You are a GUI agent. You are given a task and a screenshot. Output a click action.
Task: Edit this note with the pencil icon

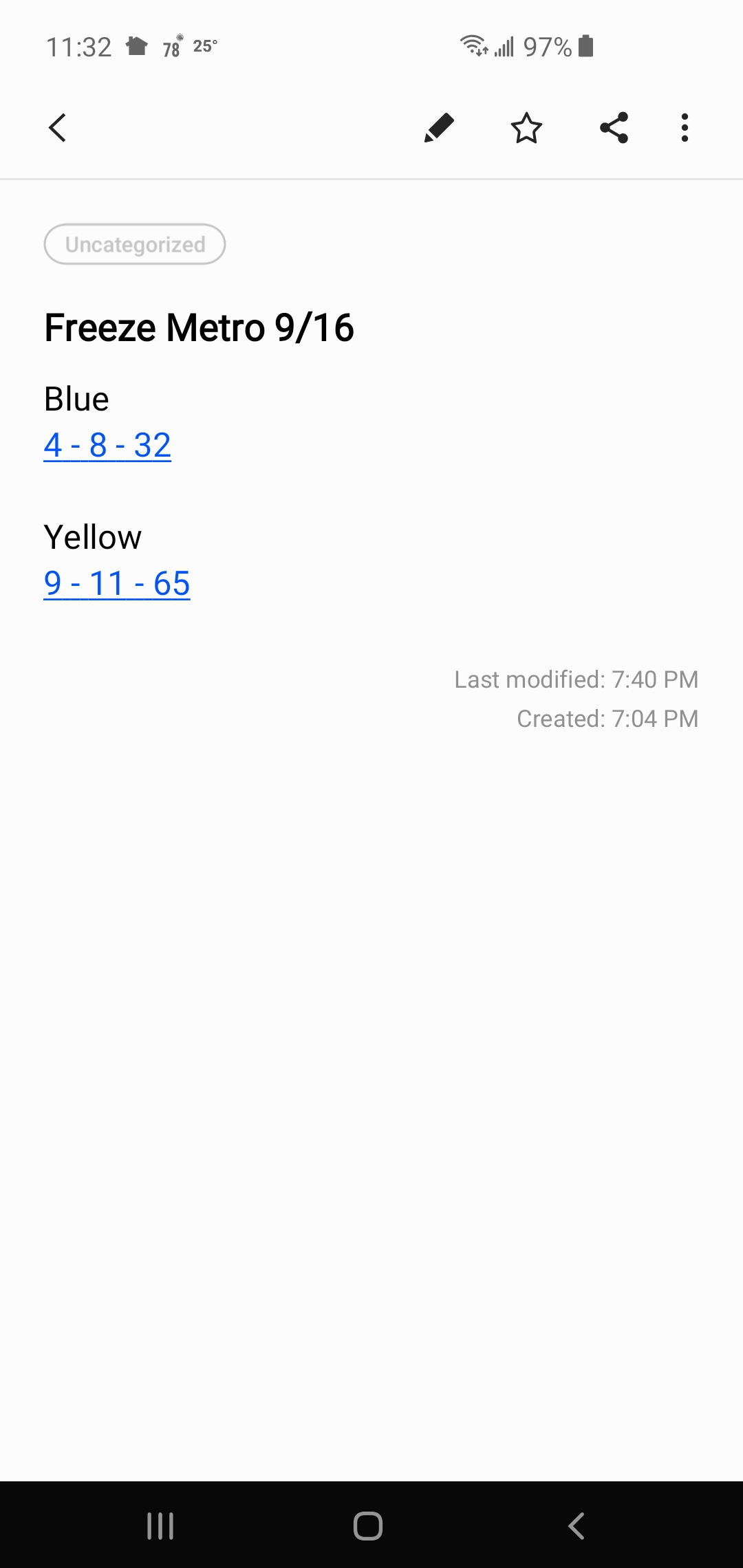pyautogui.click(x=439, y=128)
